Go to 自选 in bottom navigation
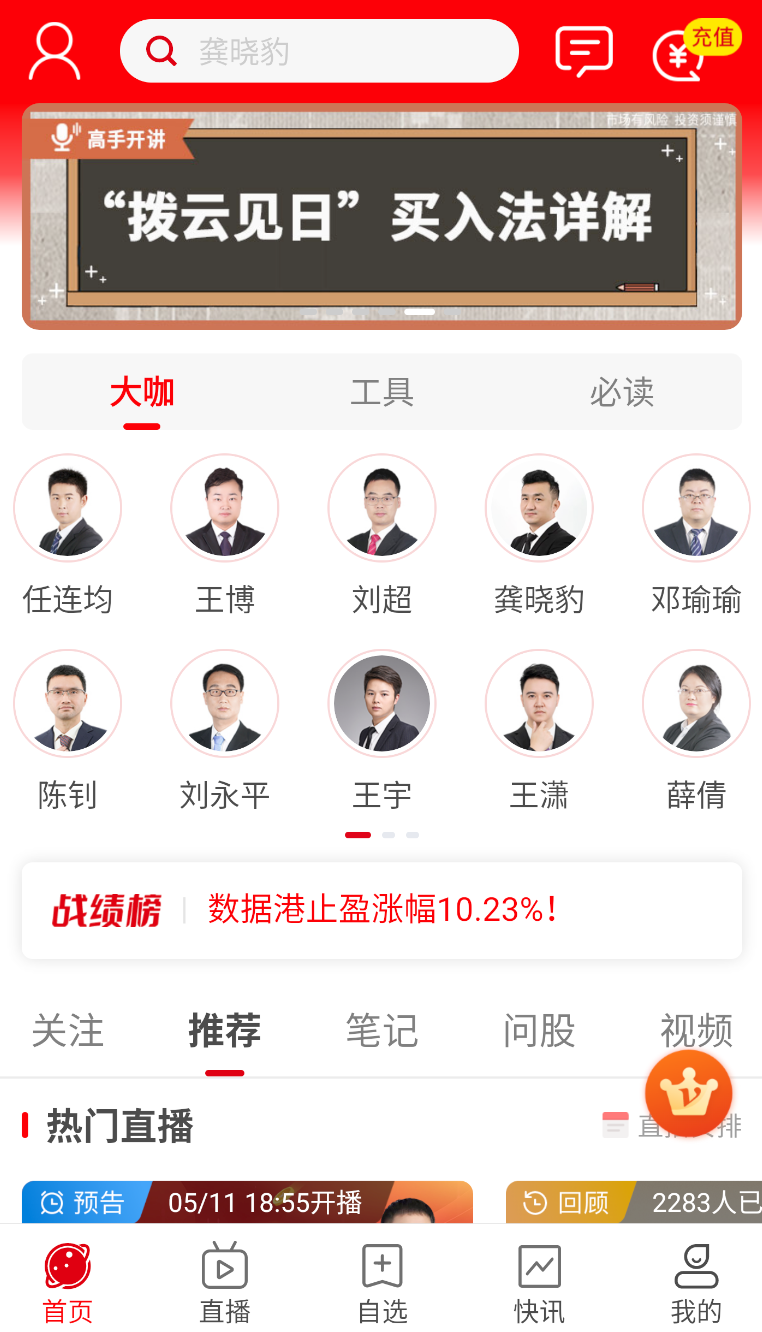The image size is (762, 1332). [x=382, y=1283]
